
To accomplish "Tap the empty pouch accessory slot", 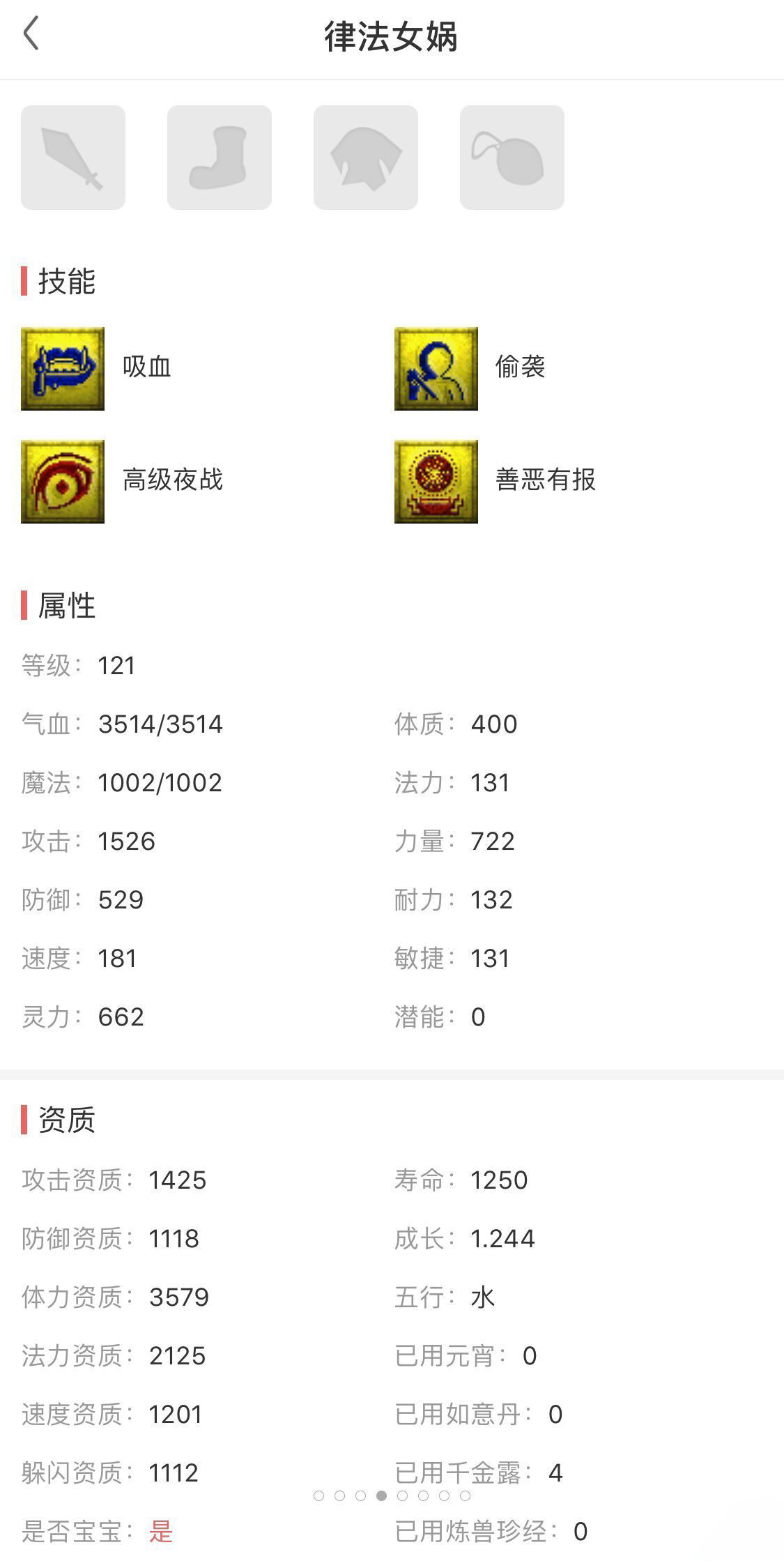I will pyautogui.click(x=512, y=158).
